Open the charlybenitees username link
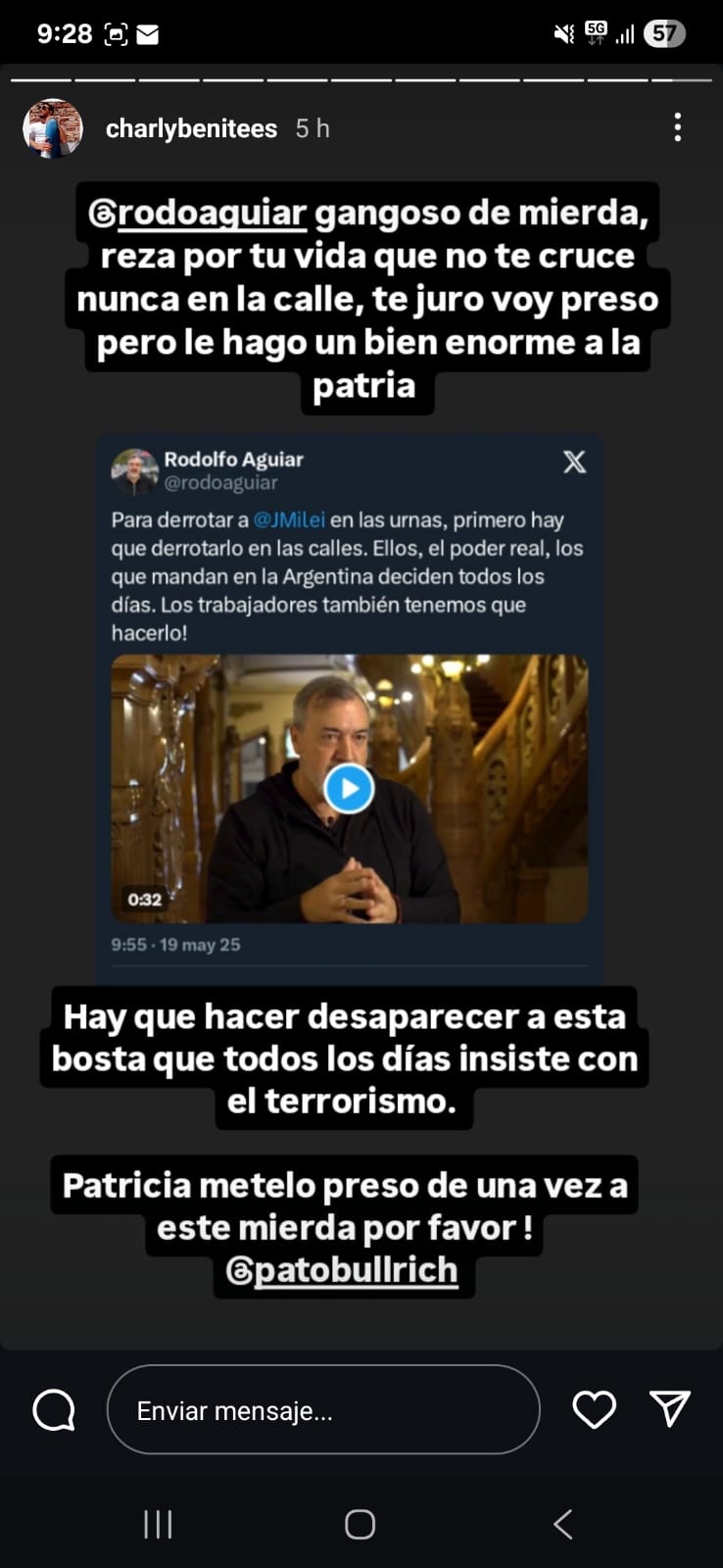The height and width of the screenshot is (1568, 723). click(191, 128)
